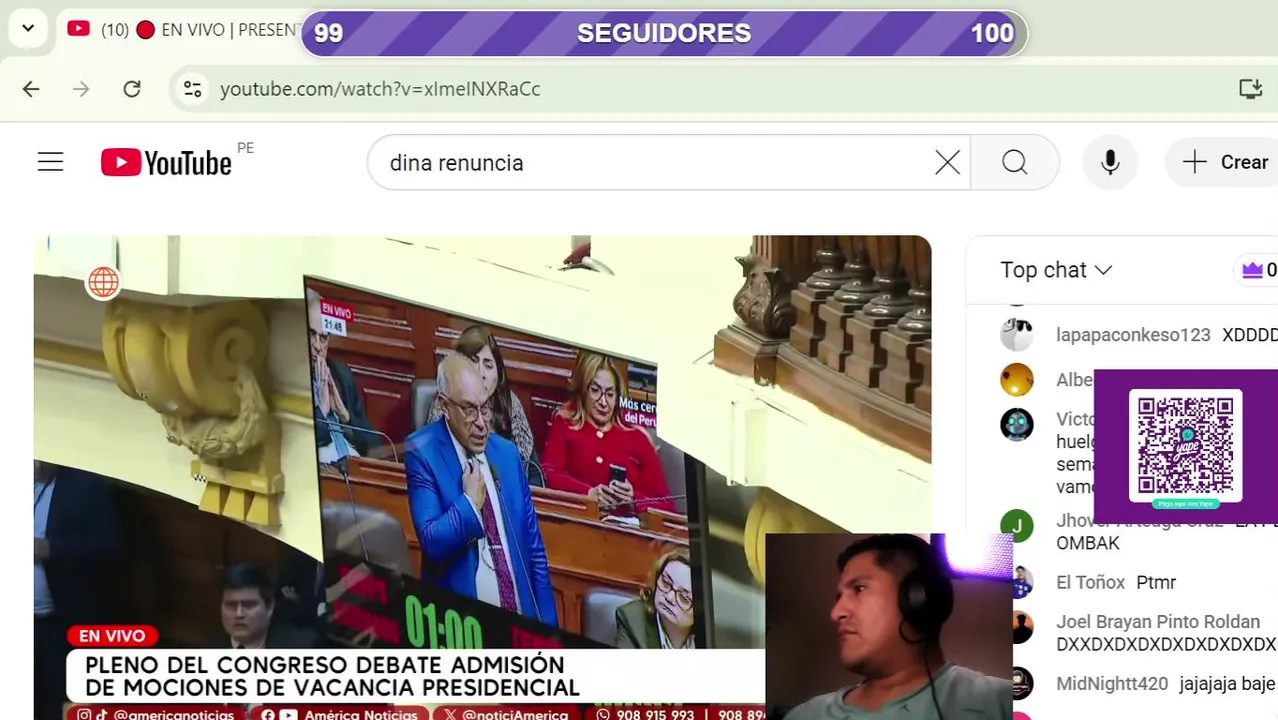The width and height of the screenshot is (1278, 720).
Task: Clear the search text with the X
Action: [947, 162]
